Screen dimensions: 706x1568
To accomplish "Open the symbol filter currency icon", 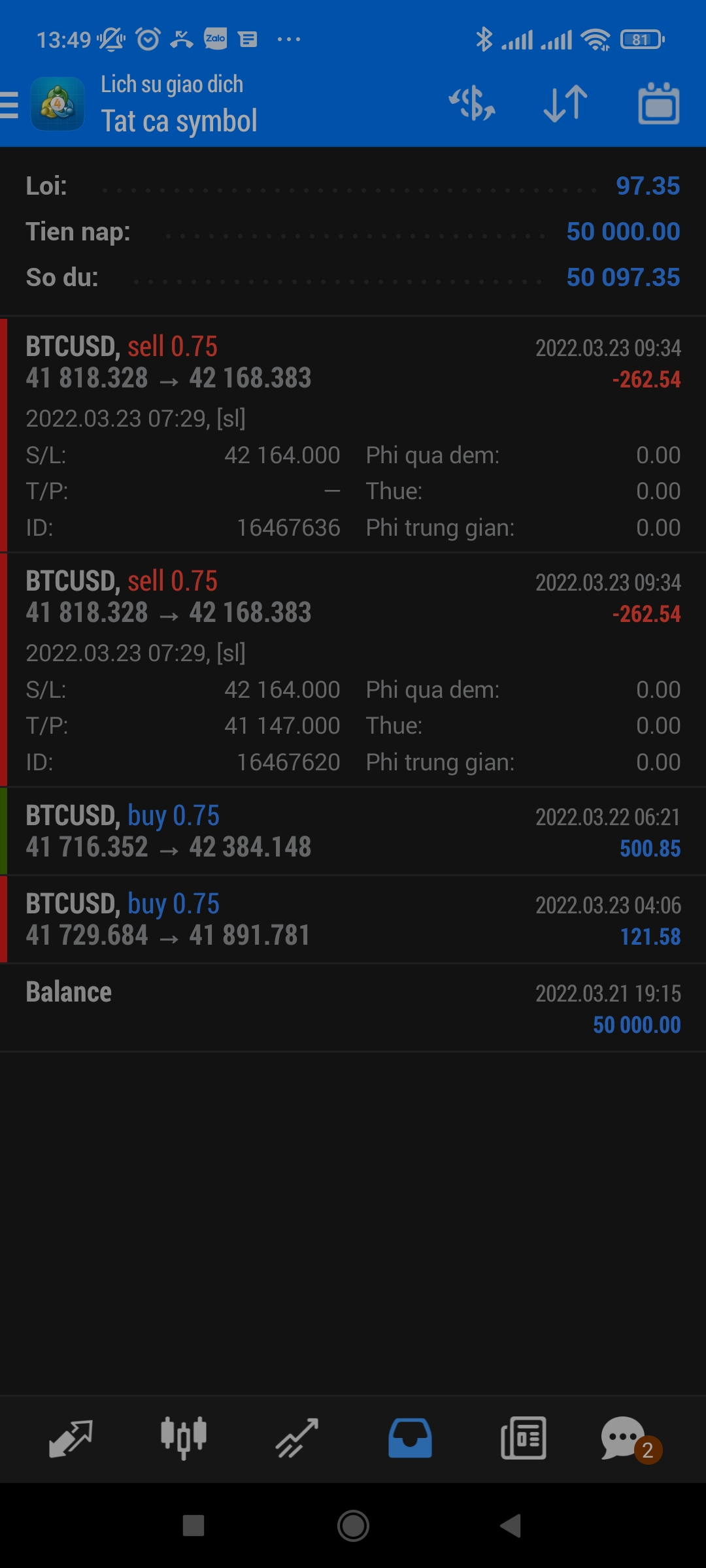I will coord(471,105).
